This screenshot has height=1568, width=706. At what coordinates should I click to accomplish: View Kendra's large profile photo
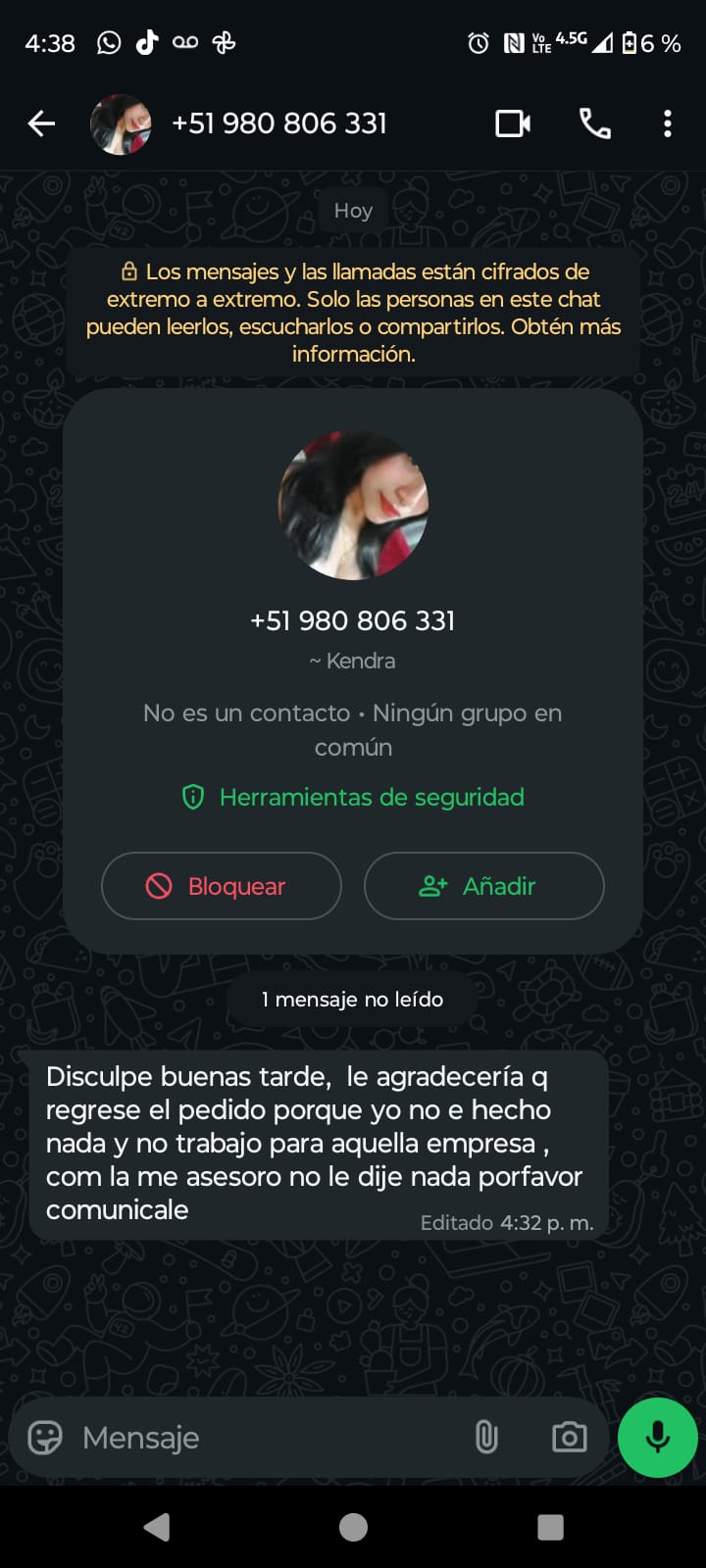tap(353, 505)
